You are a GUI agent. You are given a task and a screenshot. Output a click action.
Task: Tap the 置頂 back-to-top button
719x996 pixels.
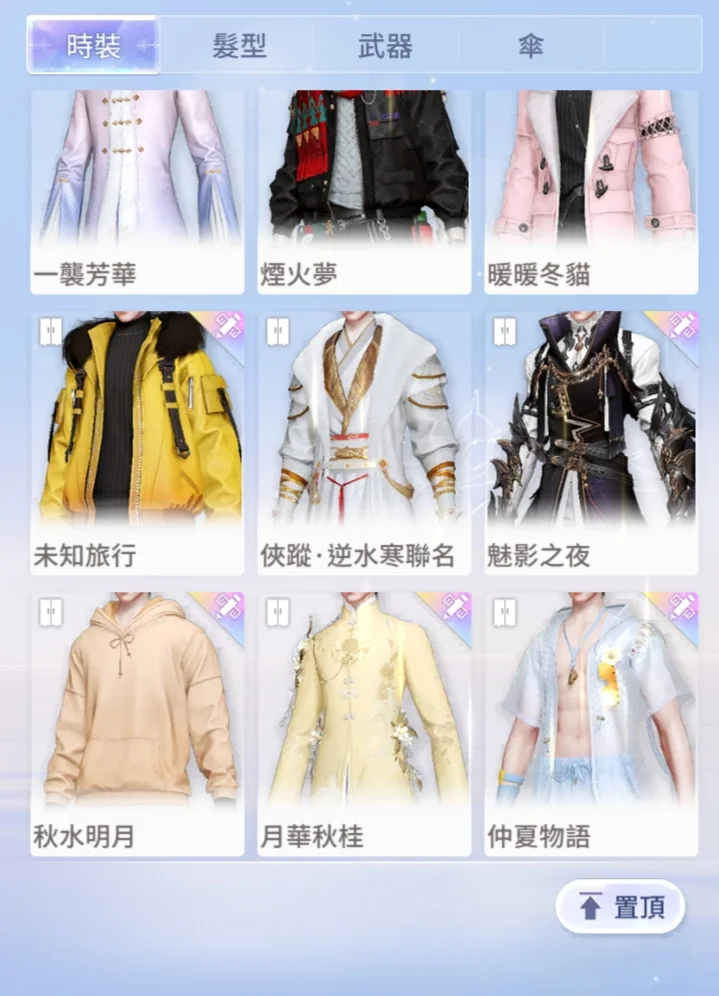point(621,907)
